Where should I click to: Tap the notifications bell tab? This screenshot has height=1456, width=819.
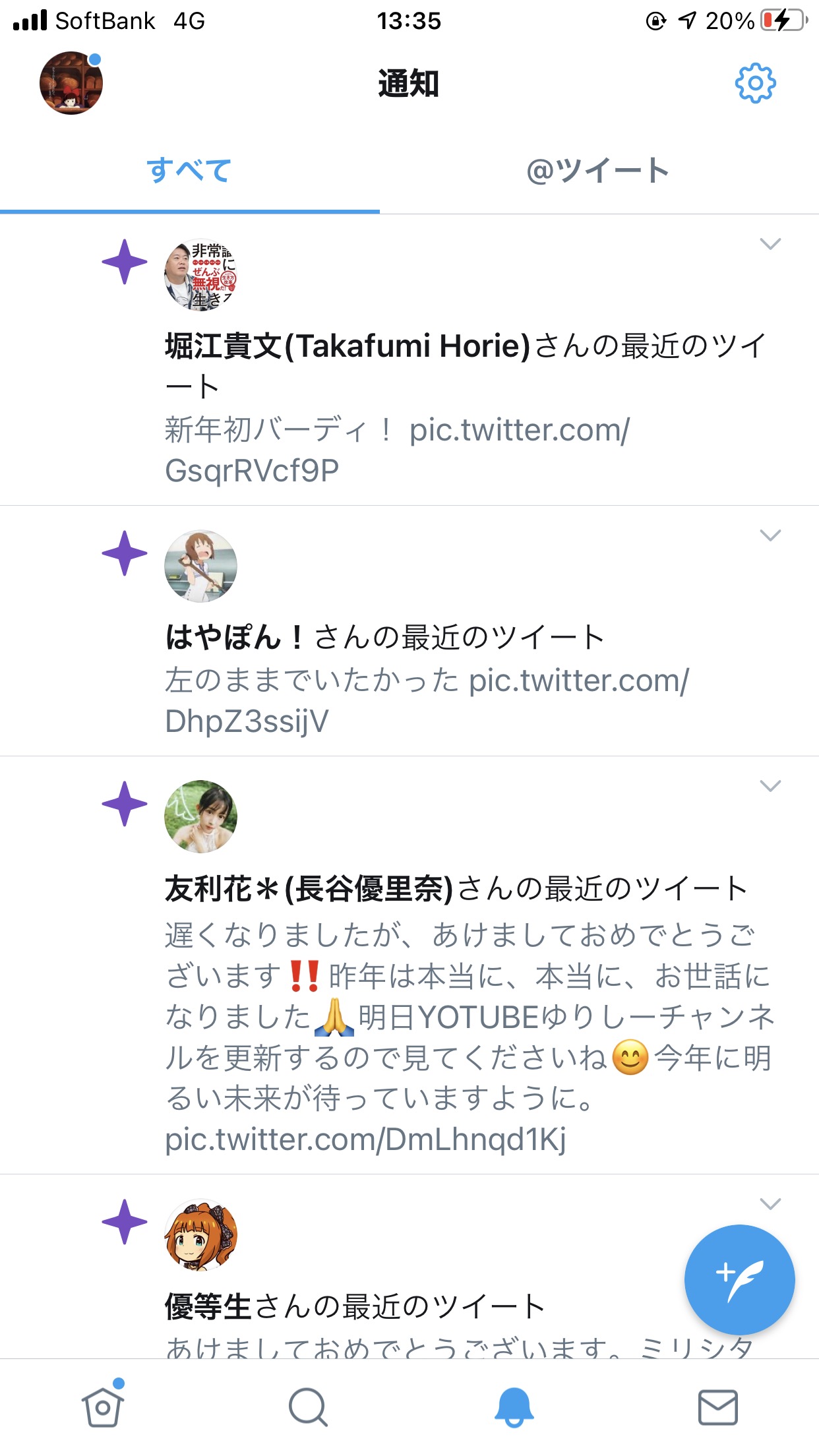(514, 1407)
